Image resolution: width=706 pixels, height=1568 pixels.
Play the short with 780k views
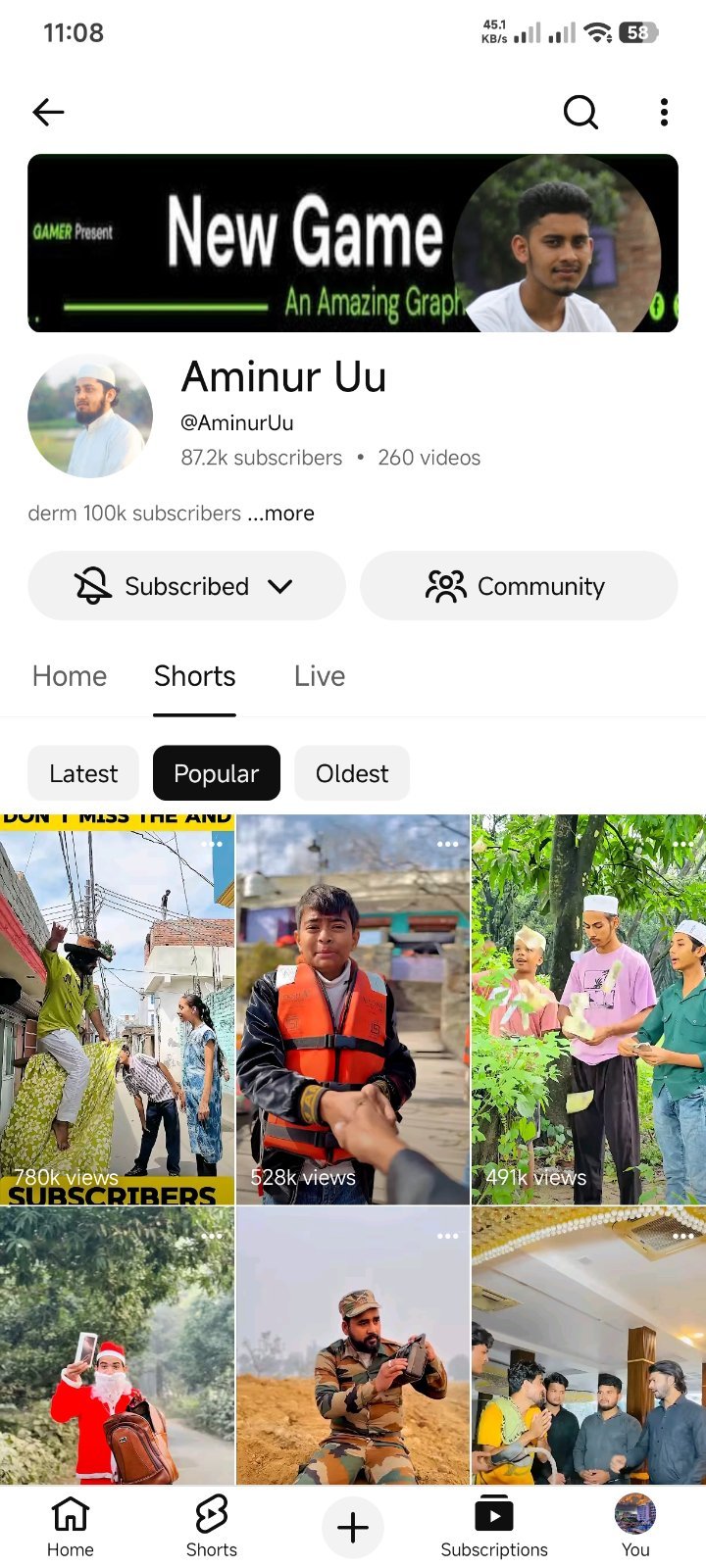[117, 1009]
